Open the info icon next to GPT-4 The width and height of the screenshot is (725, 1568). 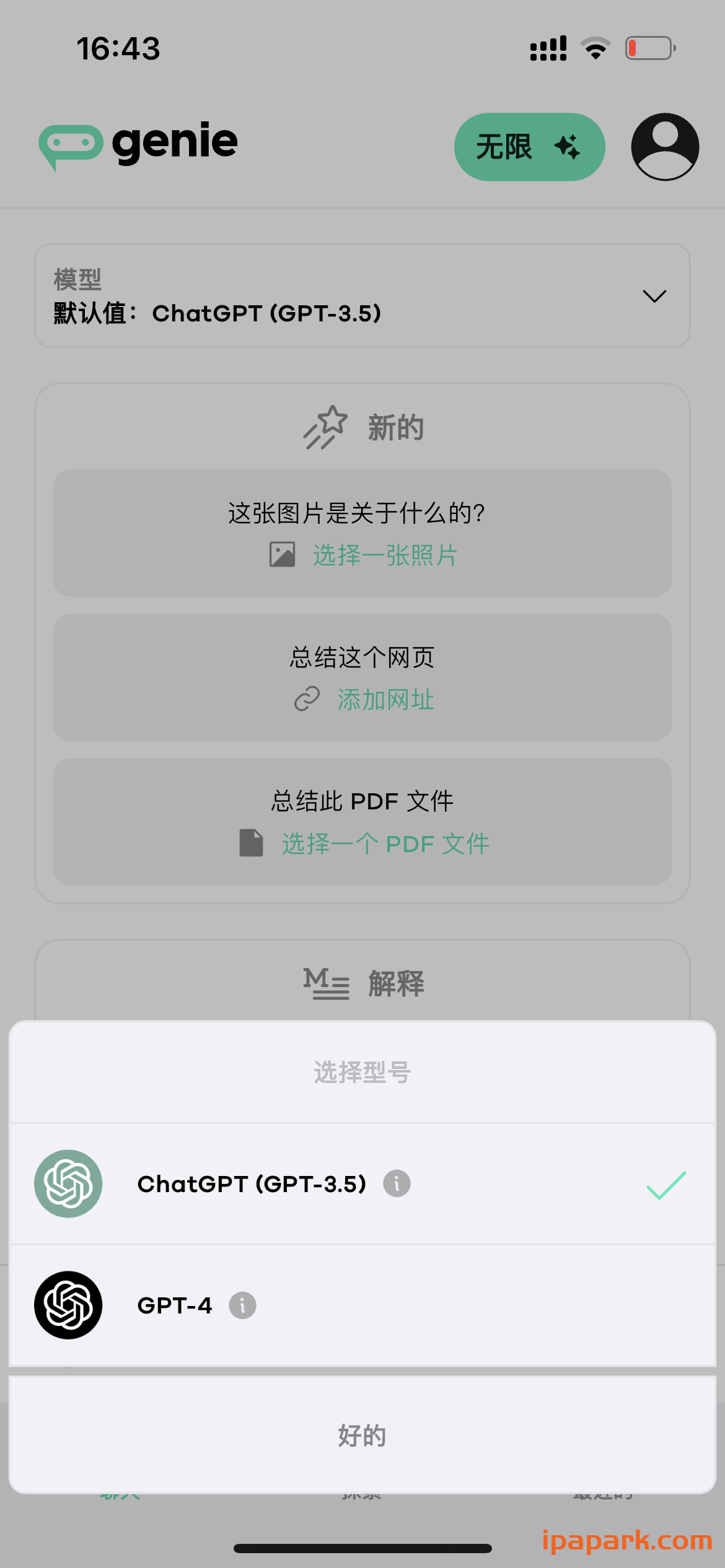tap(243, 1305)
